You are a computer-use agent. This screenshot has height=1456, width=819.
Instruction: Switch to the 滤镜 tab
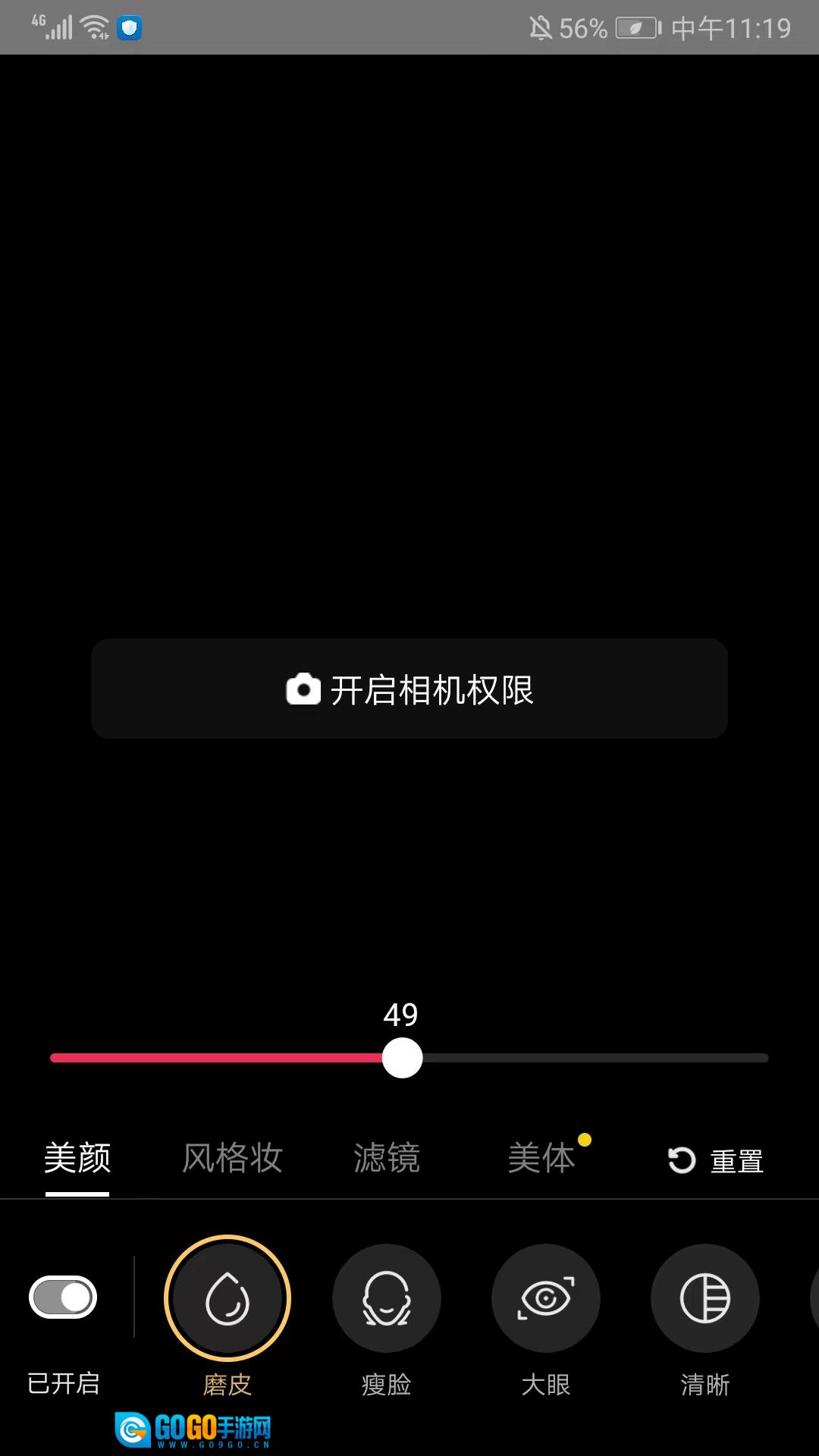pyautogui.click(x=387, y=1158)
